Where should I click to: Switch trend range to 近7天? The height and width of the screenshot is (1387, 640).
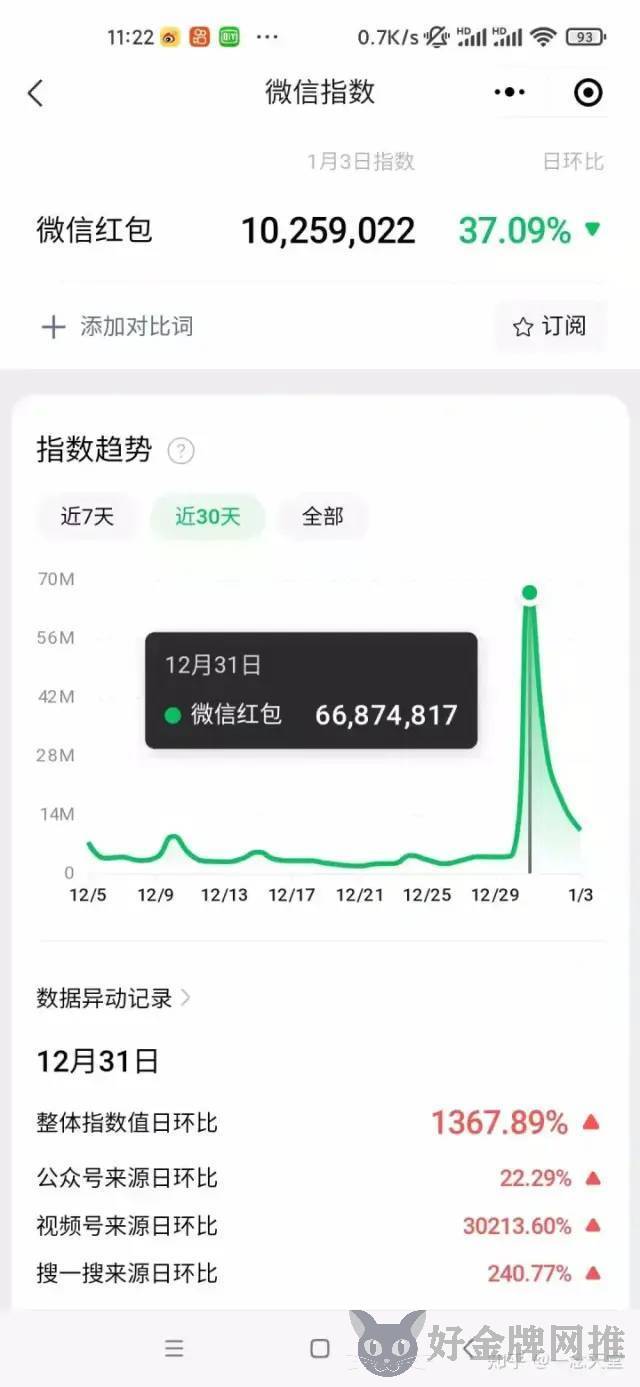point(88,516)
